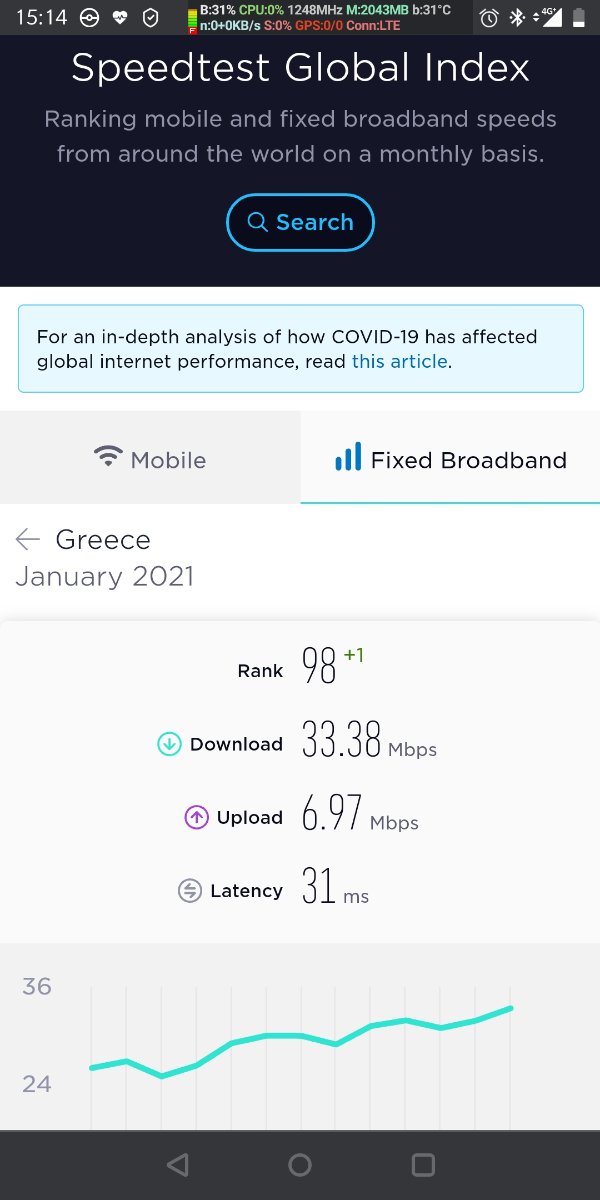Select the Fixed Broadband tab

pos(450,460)
